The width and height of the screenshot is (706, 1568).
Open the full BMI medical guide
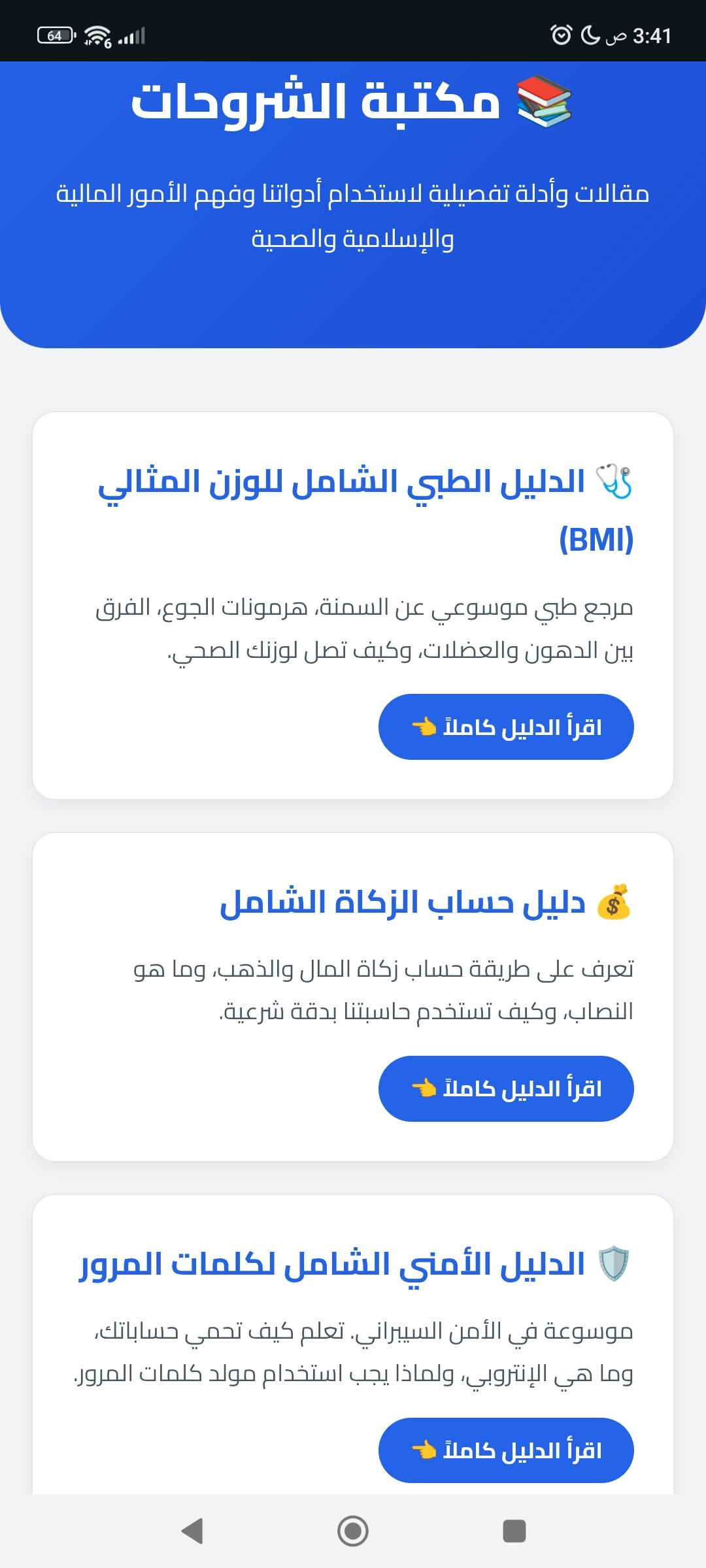pyautogui.click(x=506, y=727)
